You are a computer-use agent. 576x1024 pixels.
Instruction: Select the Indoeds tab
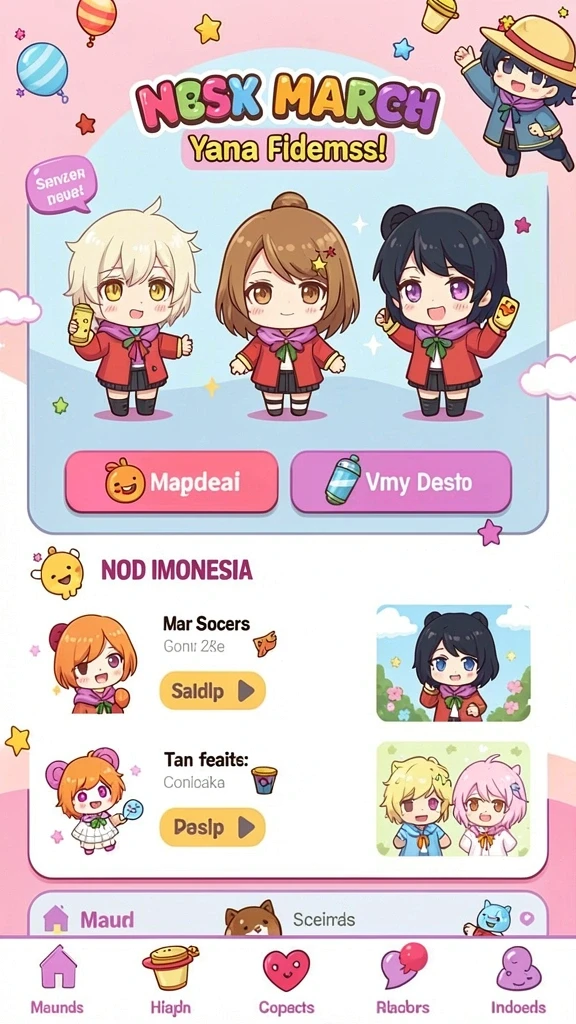[x=519, y=978]
